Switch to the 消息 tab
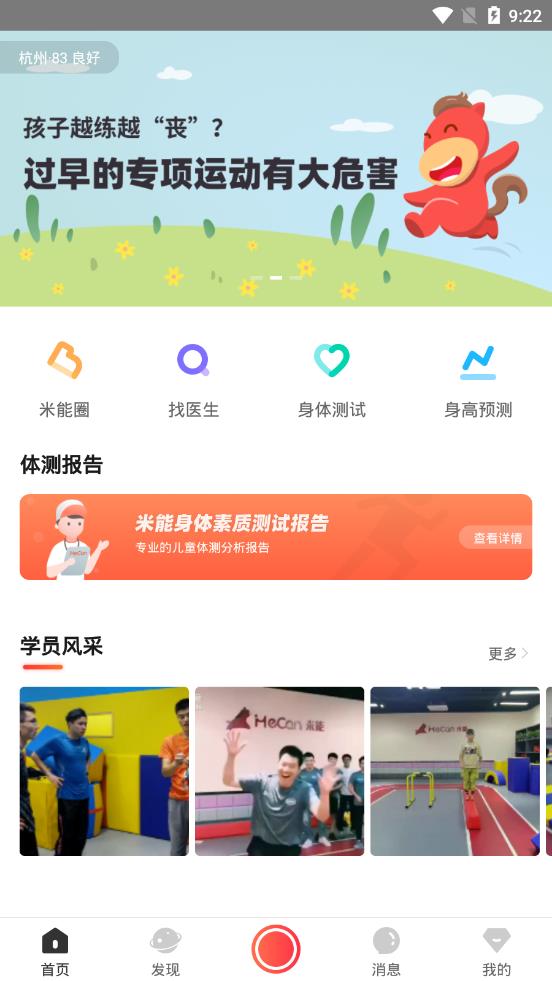 coord(386,951)
